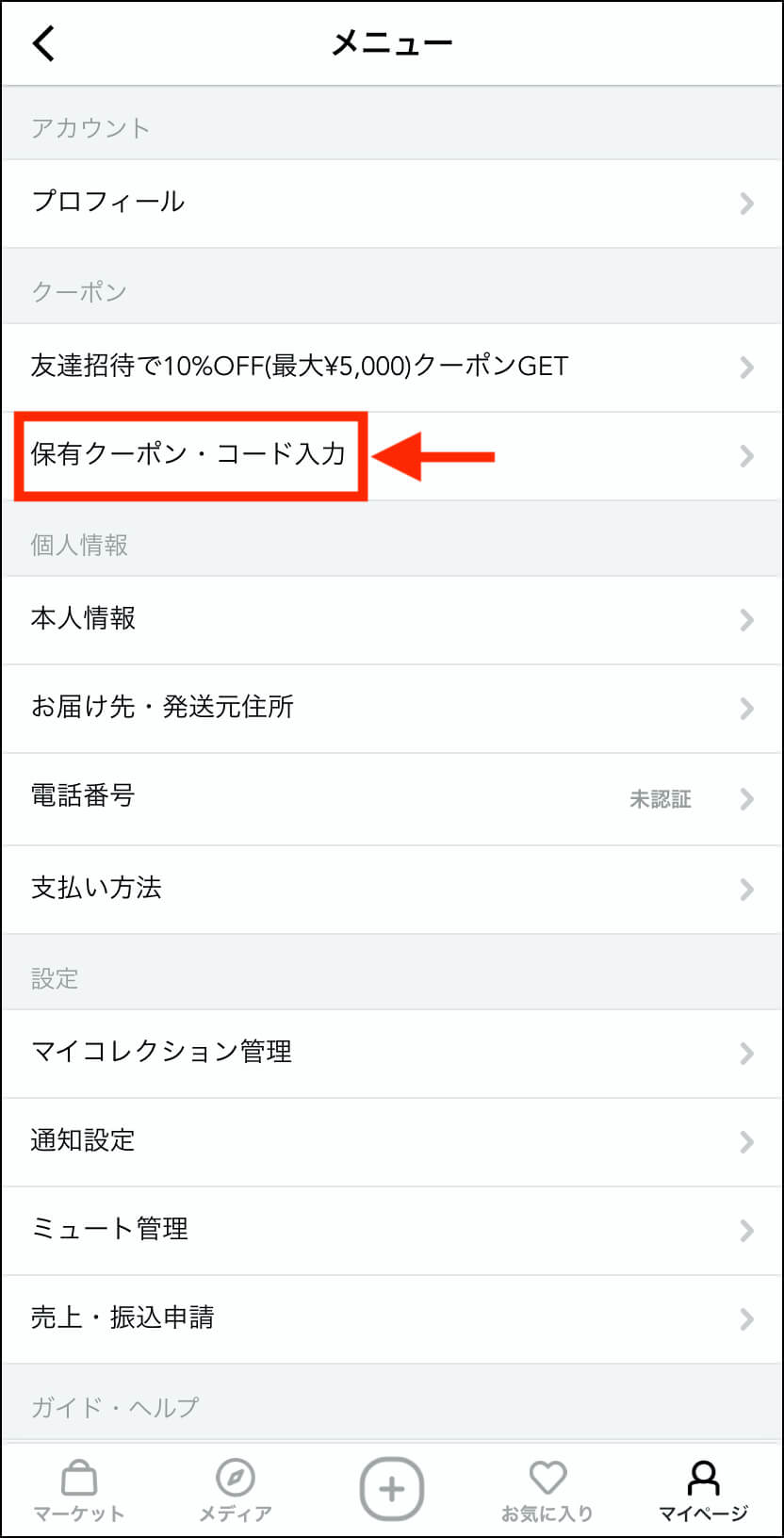Open 保有クーポン・コード入力
Screen dimensions: 784x1538
(392, 456)
